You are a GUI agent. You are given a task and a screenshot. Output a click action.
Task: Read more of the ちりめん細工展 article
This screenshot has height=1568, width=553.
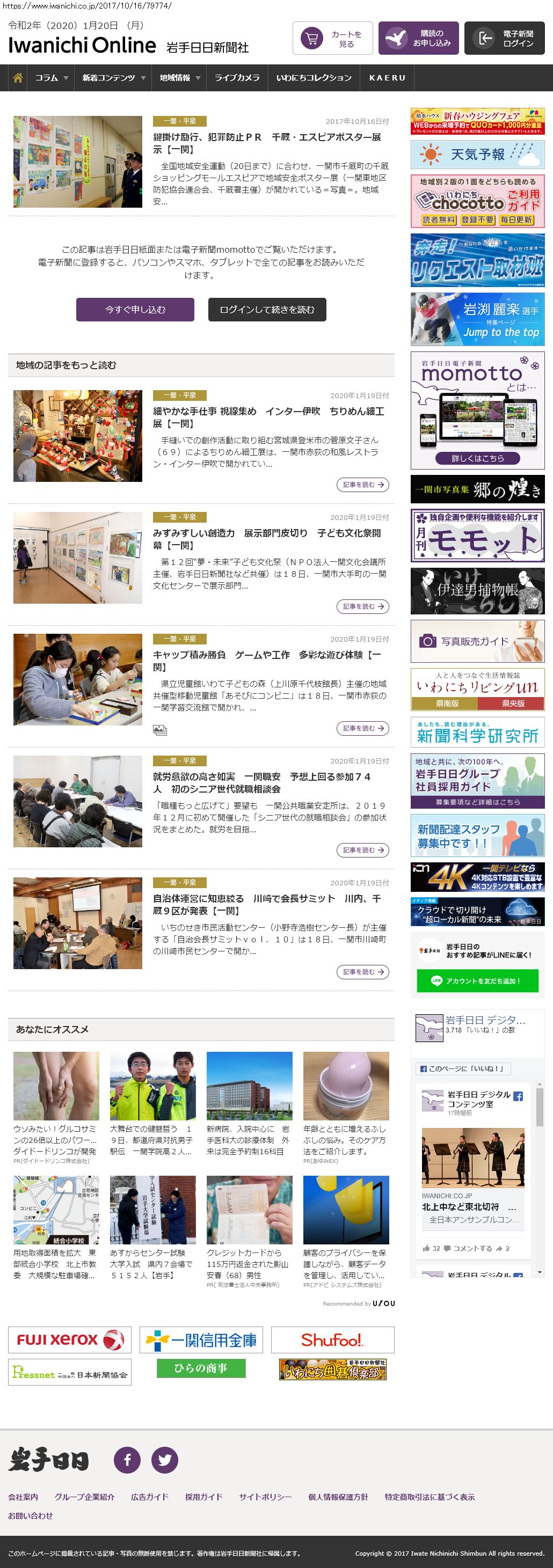[x=362, y=485]
